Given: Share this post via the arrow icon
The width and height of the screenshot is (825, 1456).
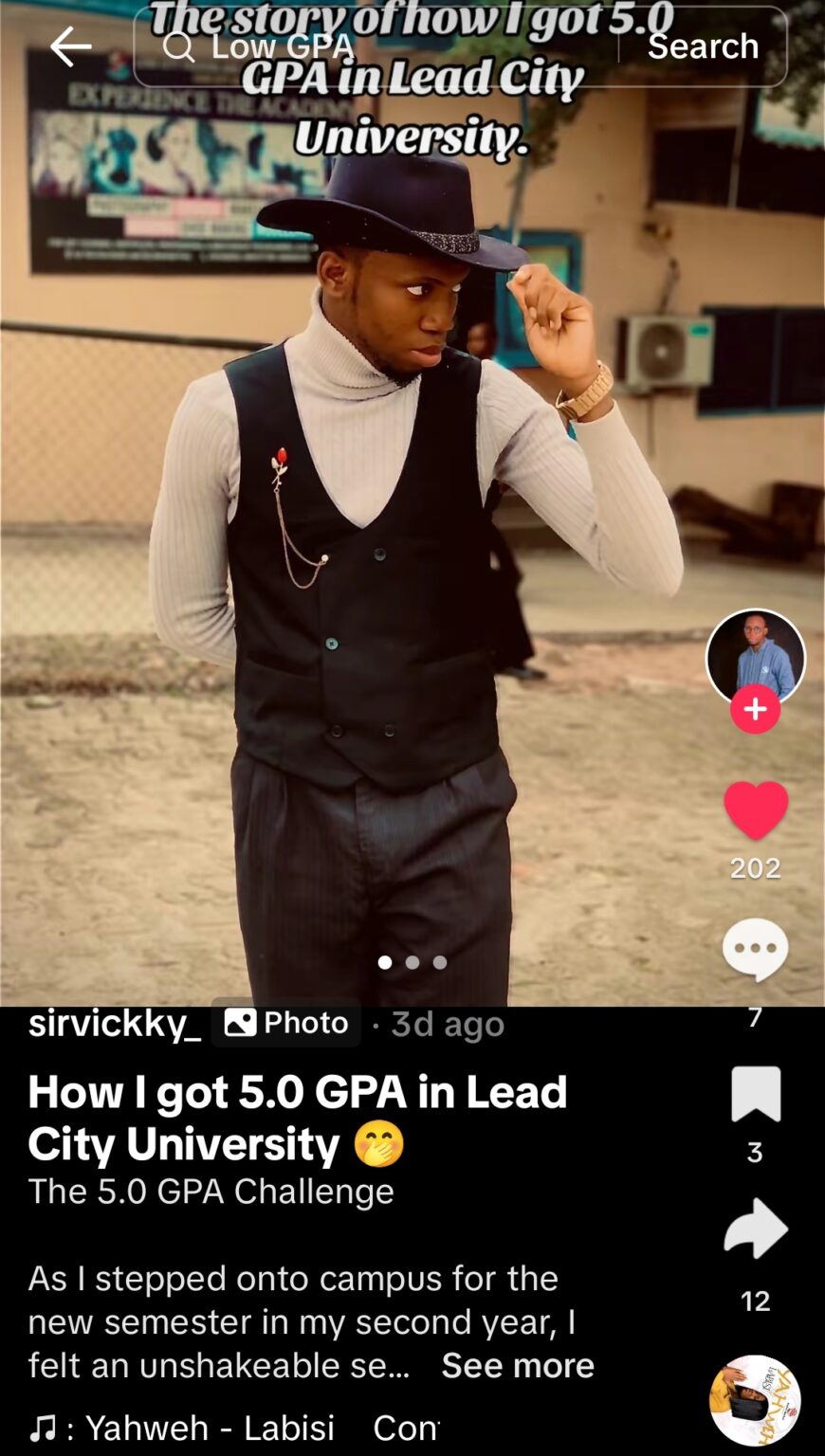Looking at the screenshot, I should click(x=755, y=1228).
